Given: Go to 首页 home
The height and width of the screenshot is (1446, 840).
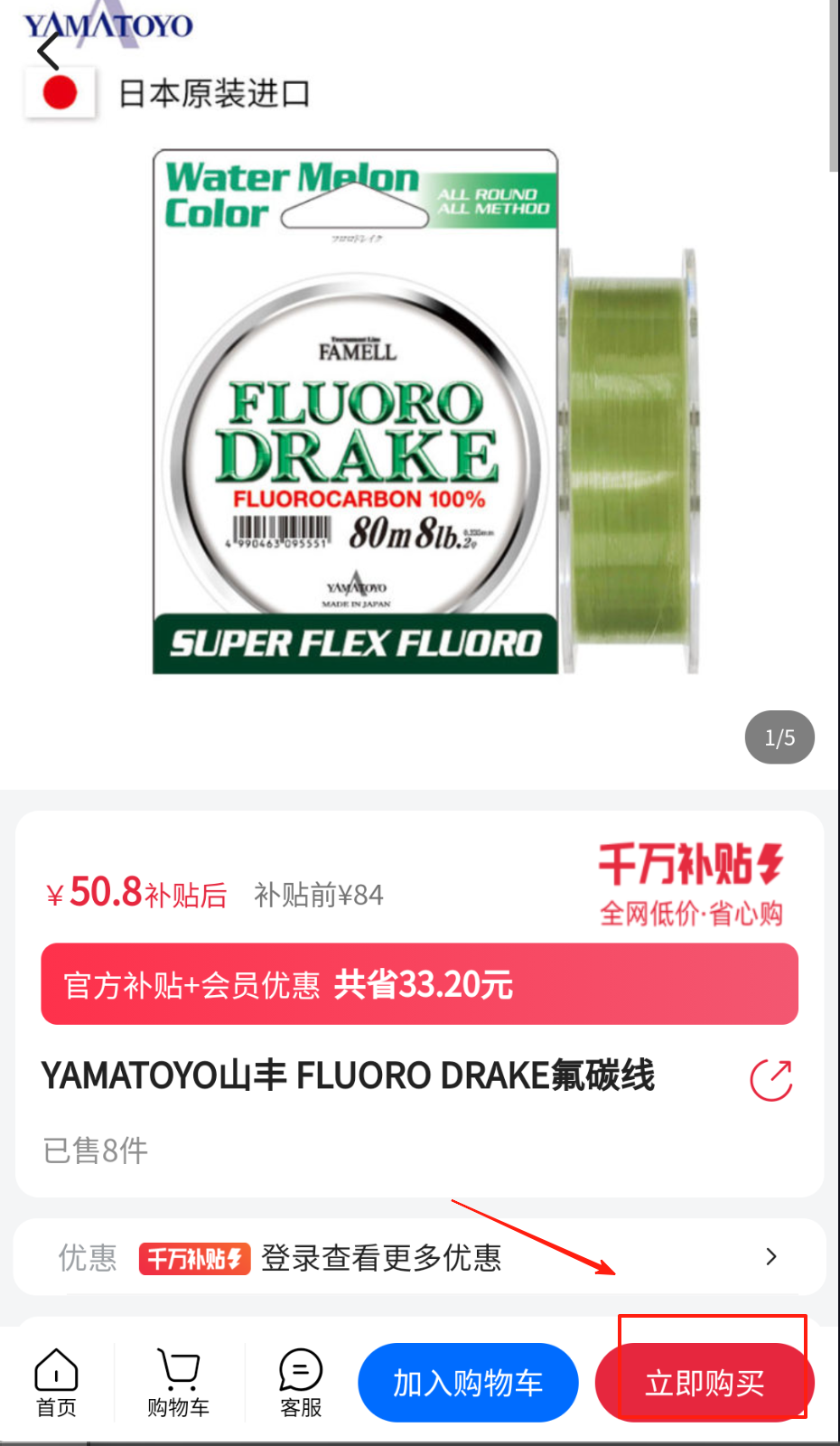Looking at the screenshot, I should coord(56,1383).
